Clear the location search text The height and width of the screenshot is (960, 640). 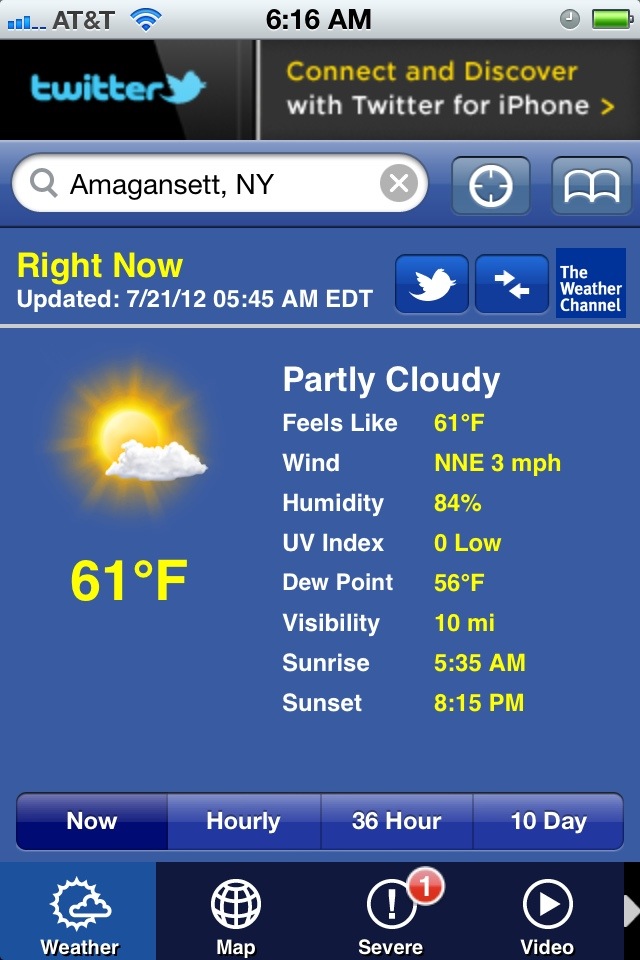398,185
